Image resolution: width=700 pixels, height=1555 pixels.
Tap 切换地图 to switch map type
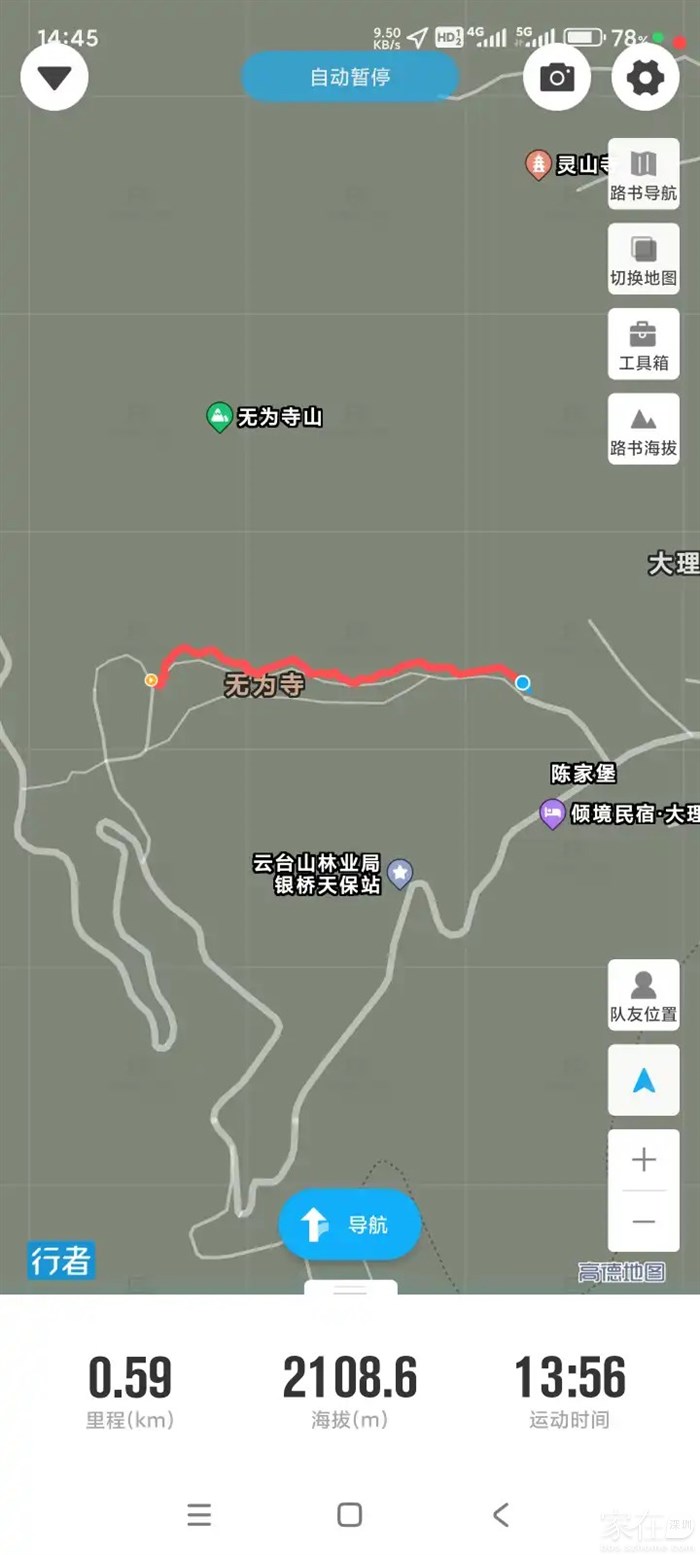(643, 259)
